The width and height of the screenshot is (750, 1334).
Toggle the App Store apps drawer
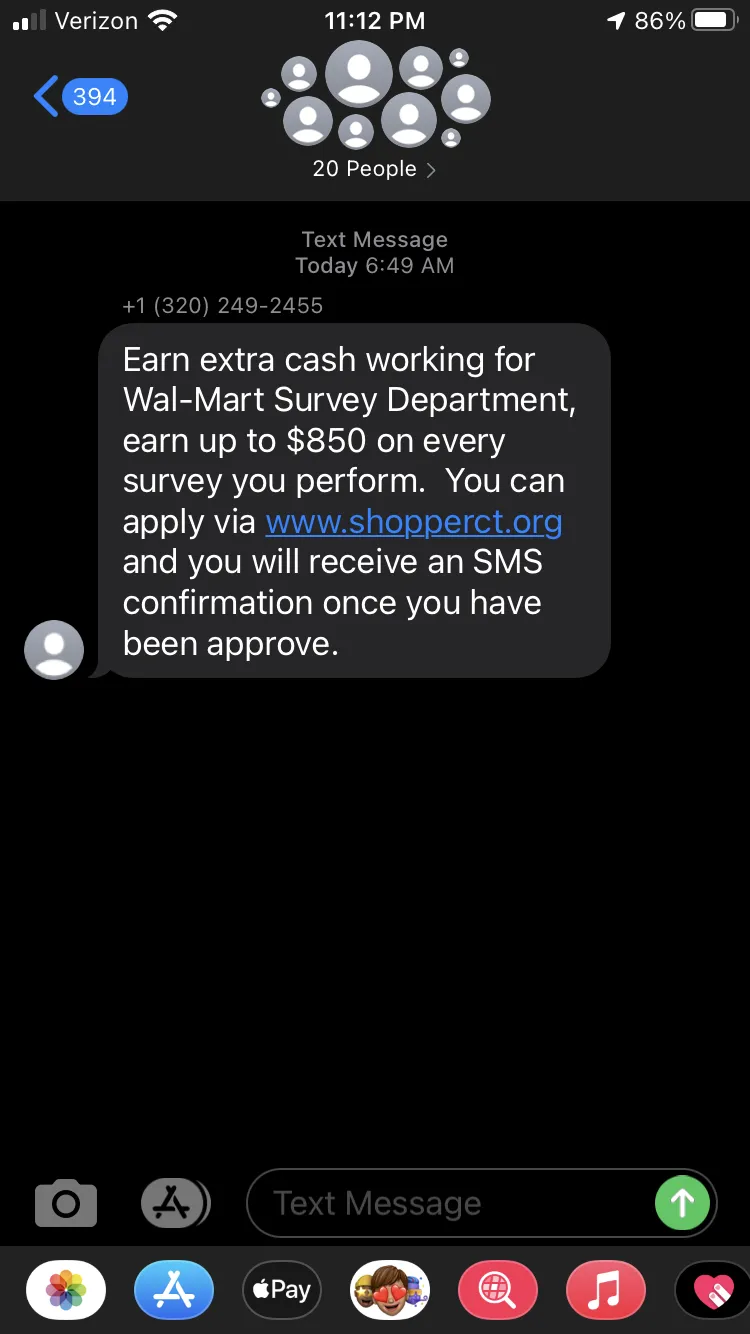pos(175,1203)
